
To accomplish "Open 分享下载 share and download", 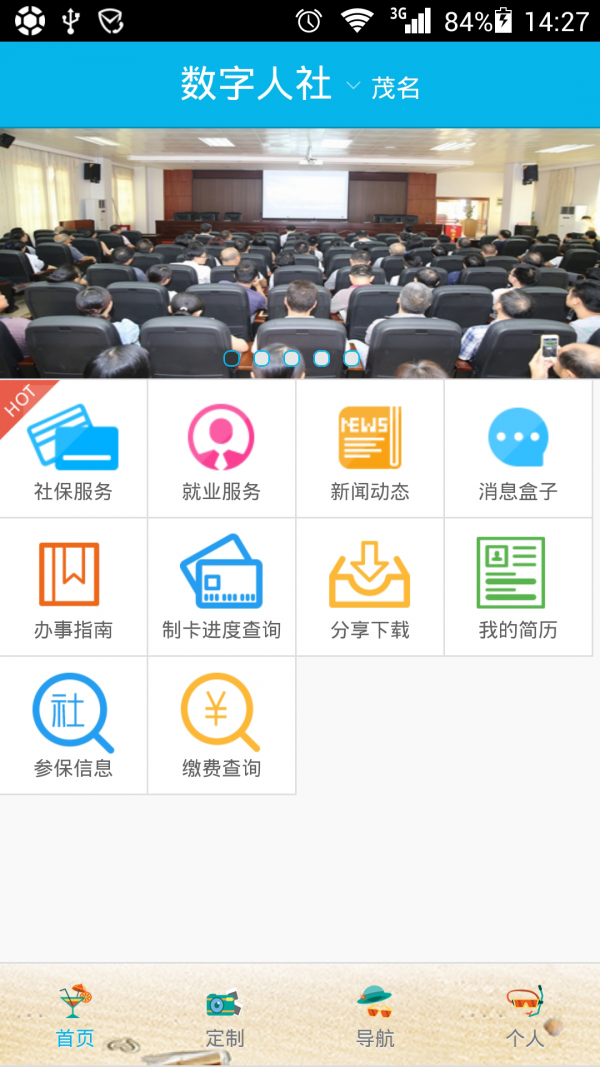I will click(370, 588).
